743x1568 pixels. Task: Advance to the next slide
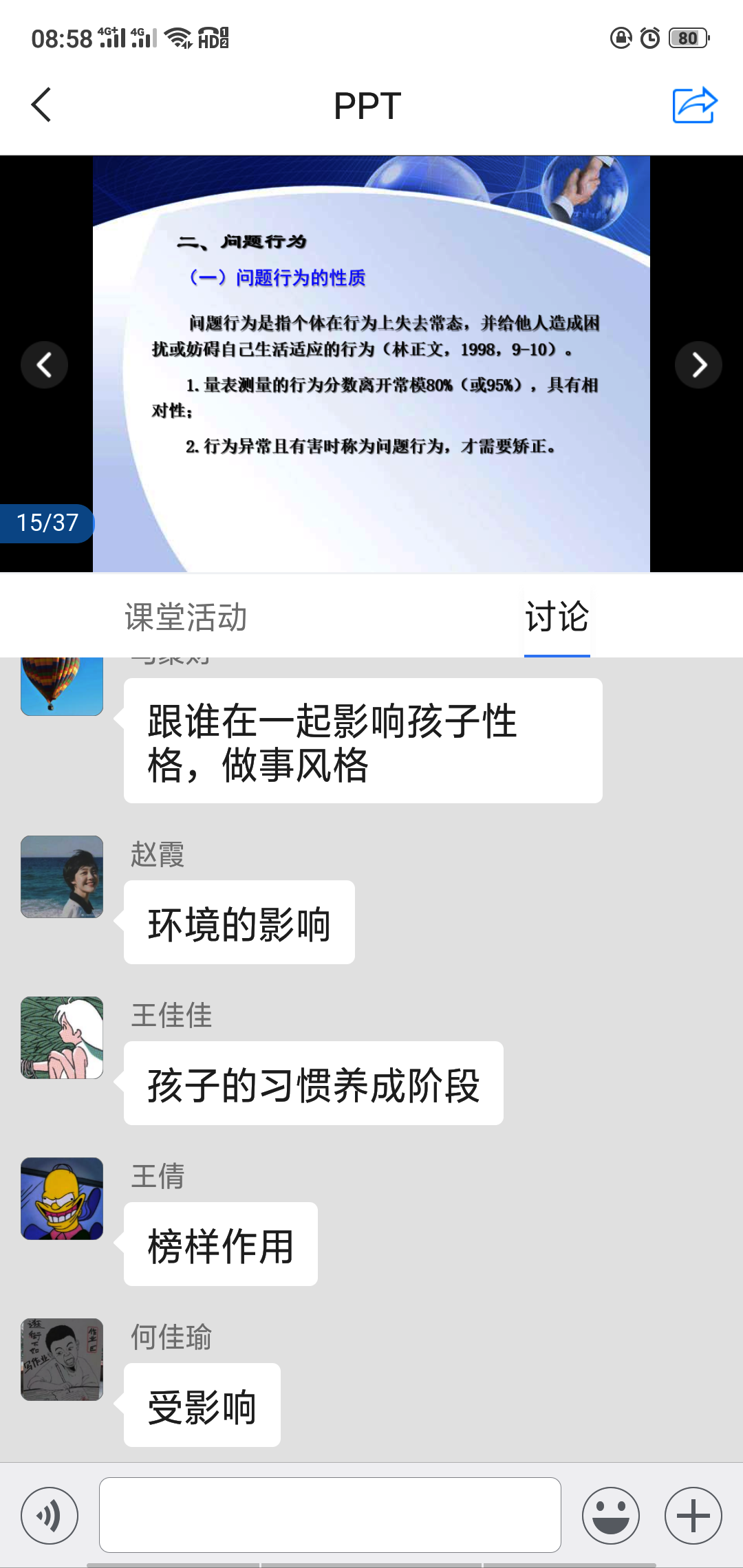(x=698, y=364)
